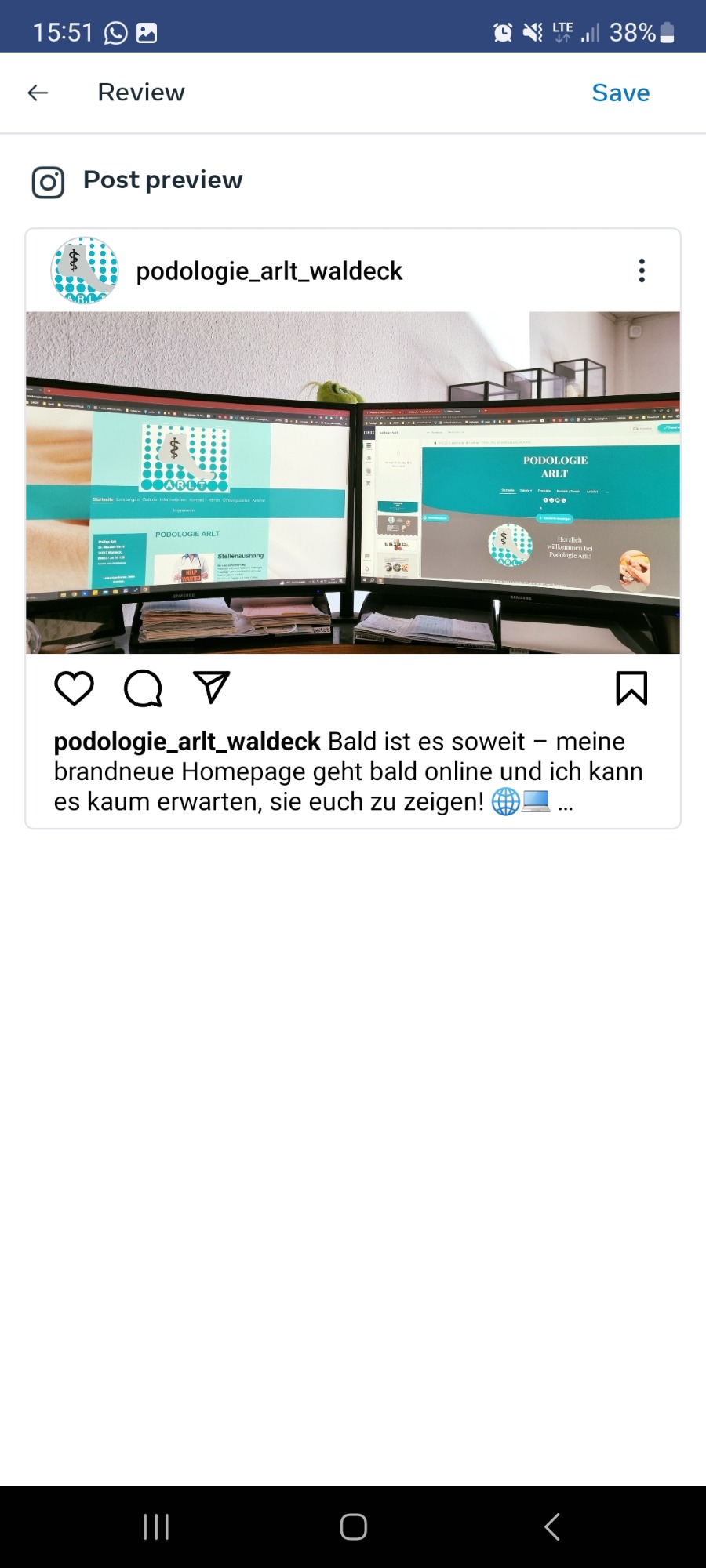Open podologie_arlt_waldeck profile from the post header
This screenshot has height=1568, width=706.
(269, 271)
